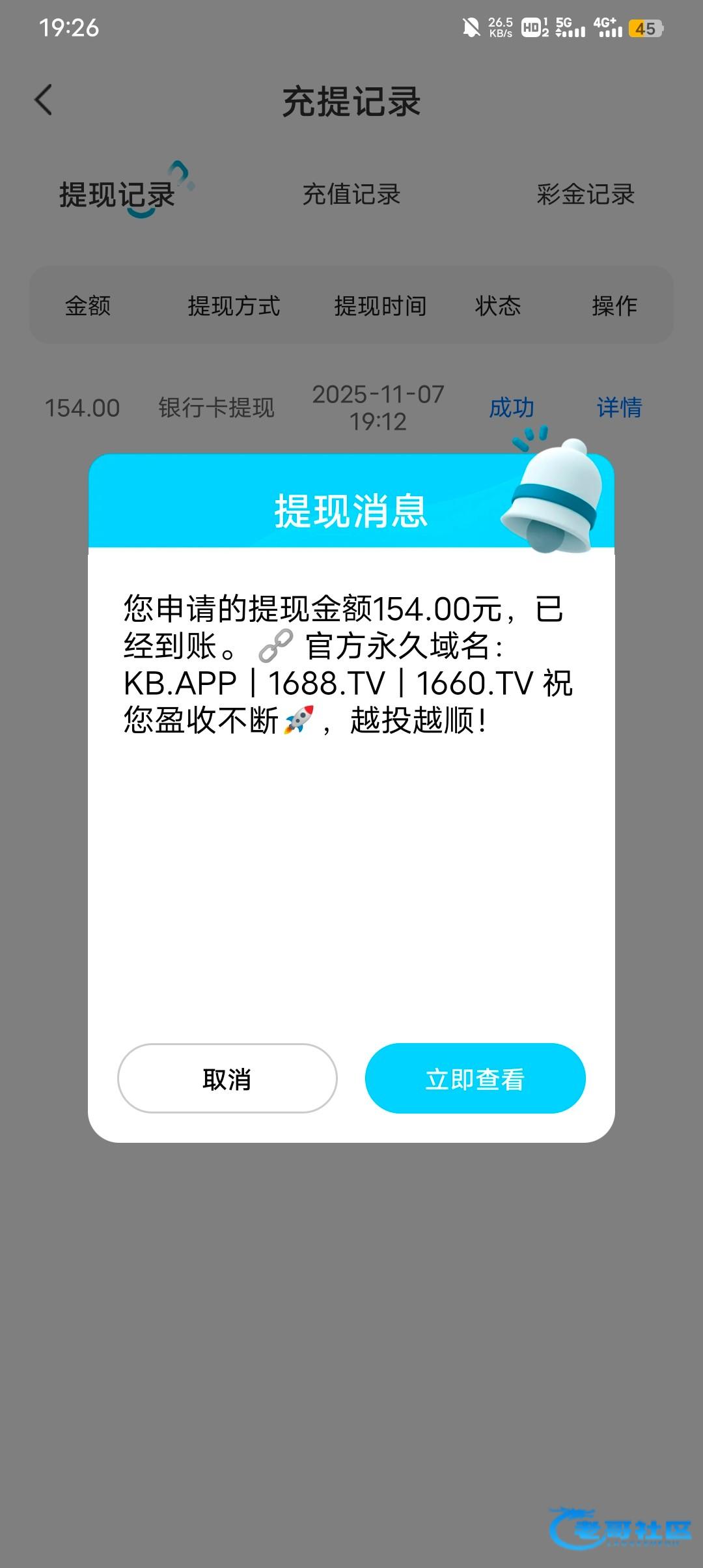Tap 取消 to dismiss the dialog
This screenshot has width=703, height=1568.
coord(227,1078)
